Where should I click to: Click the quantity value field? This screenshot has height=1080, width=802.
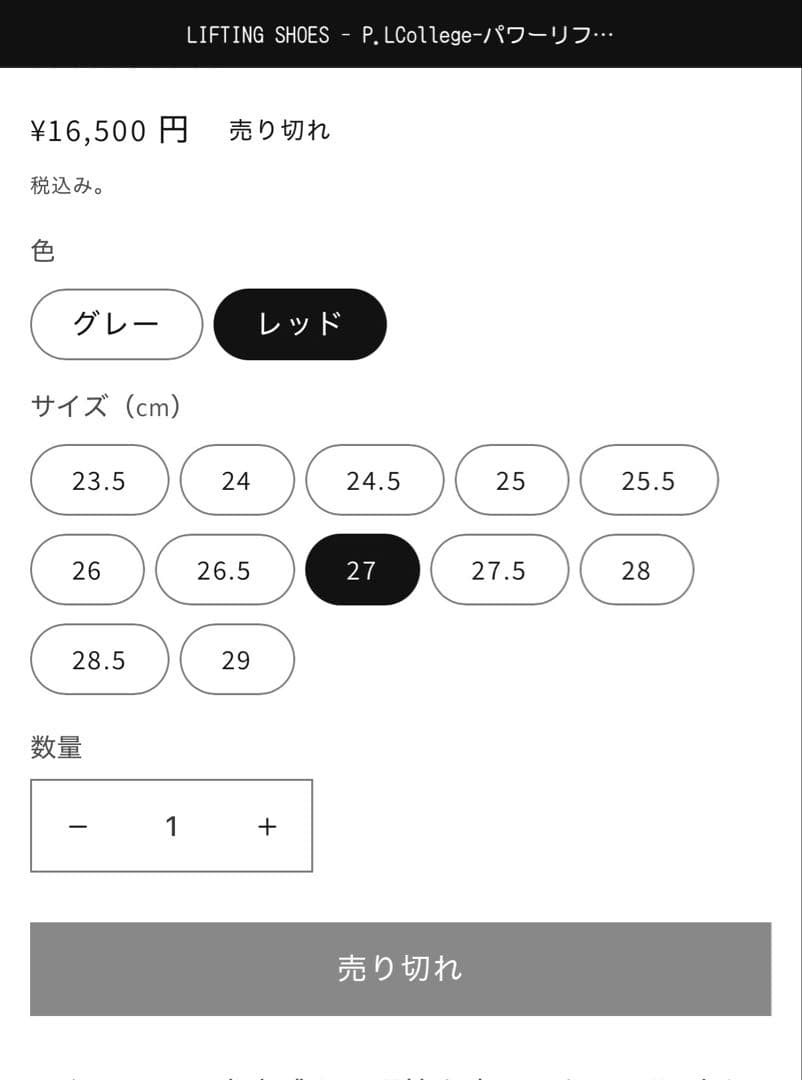tap(172, 825)
